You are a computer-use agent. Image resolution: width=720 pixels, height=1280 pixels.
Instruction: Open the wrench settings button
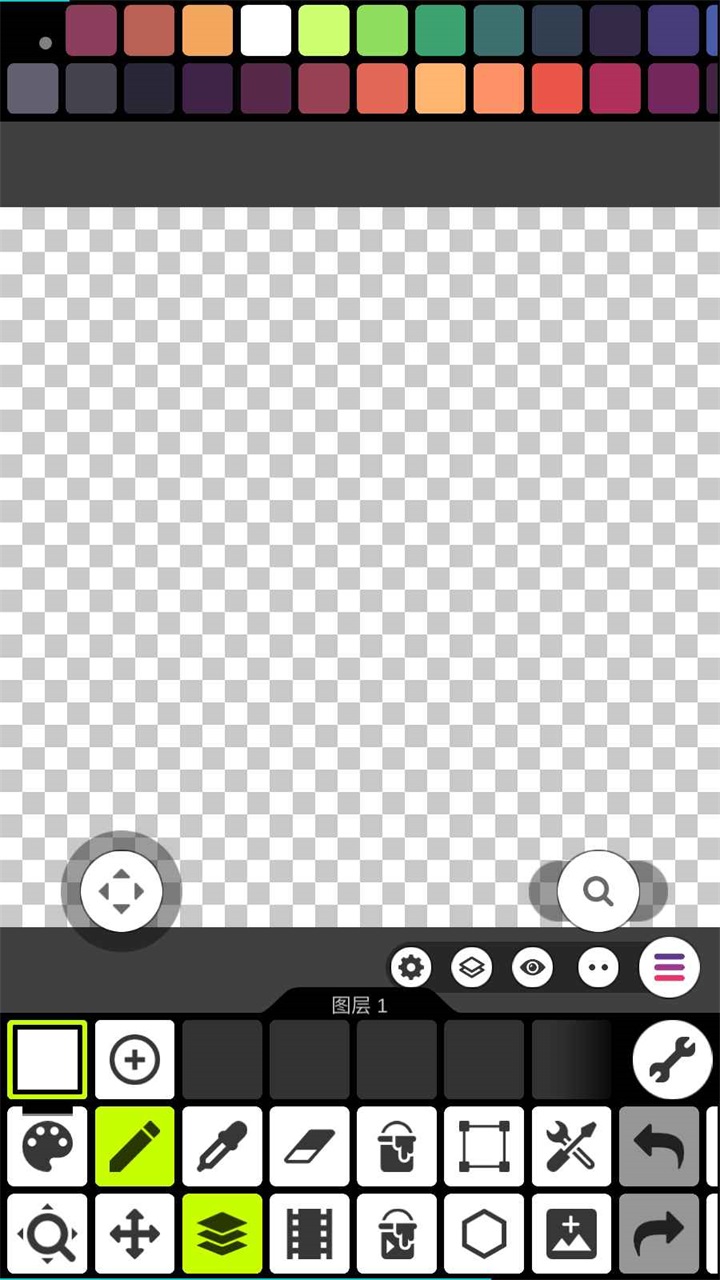pos(672,1061)
